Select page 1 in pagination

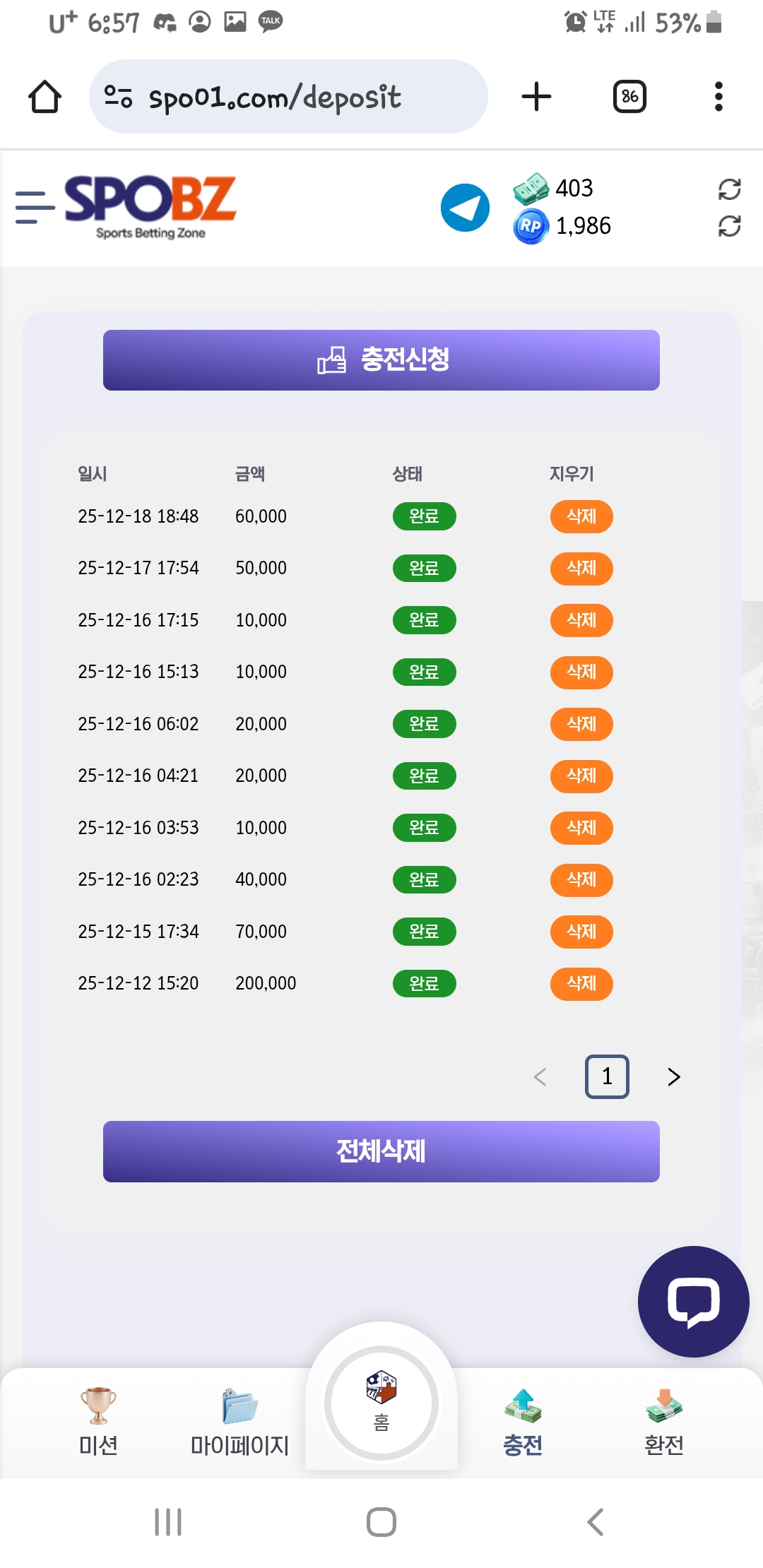point(607,1077)
